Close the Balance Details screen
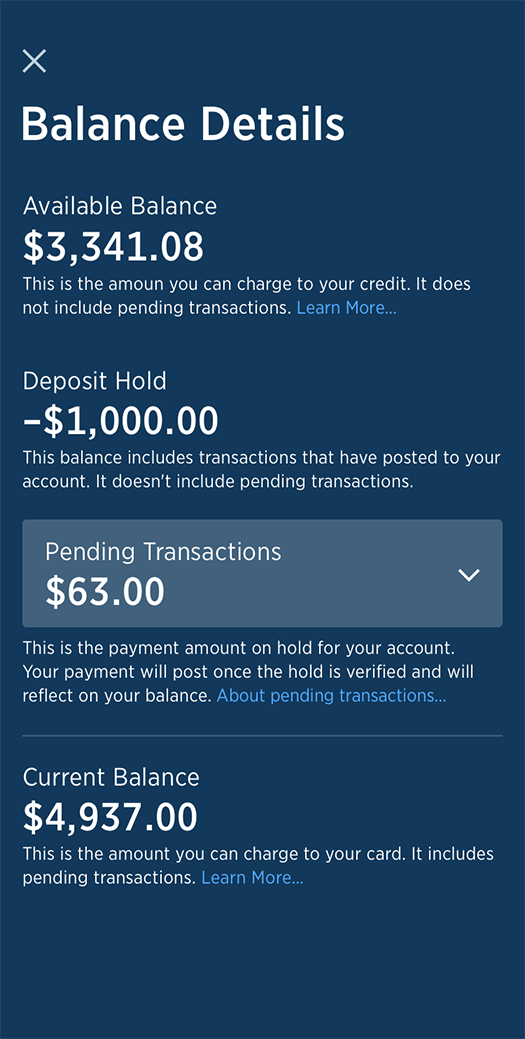This screenshot has width=525, height=1039. click(x=34, y=61)
